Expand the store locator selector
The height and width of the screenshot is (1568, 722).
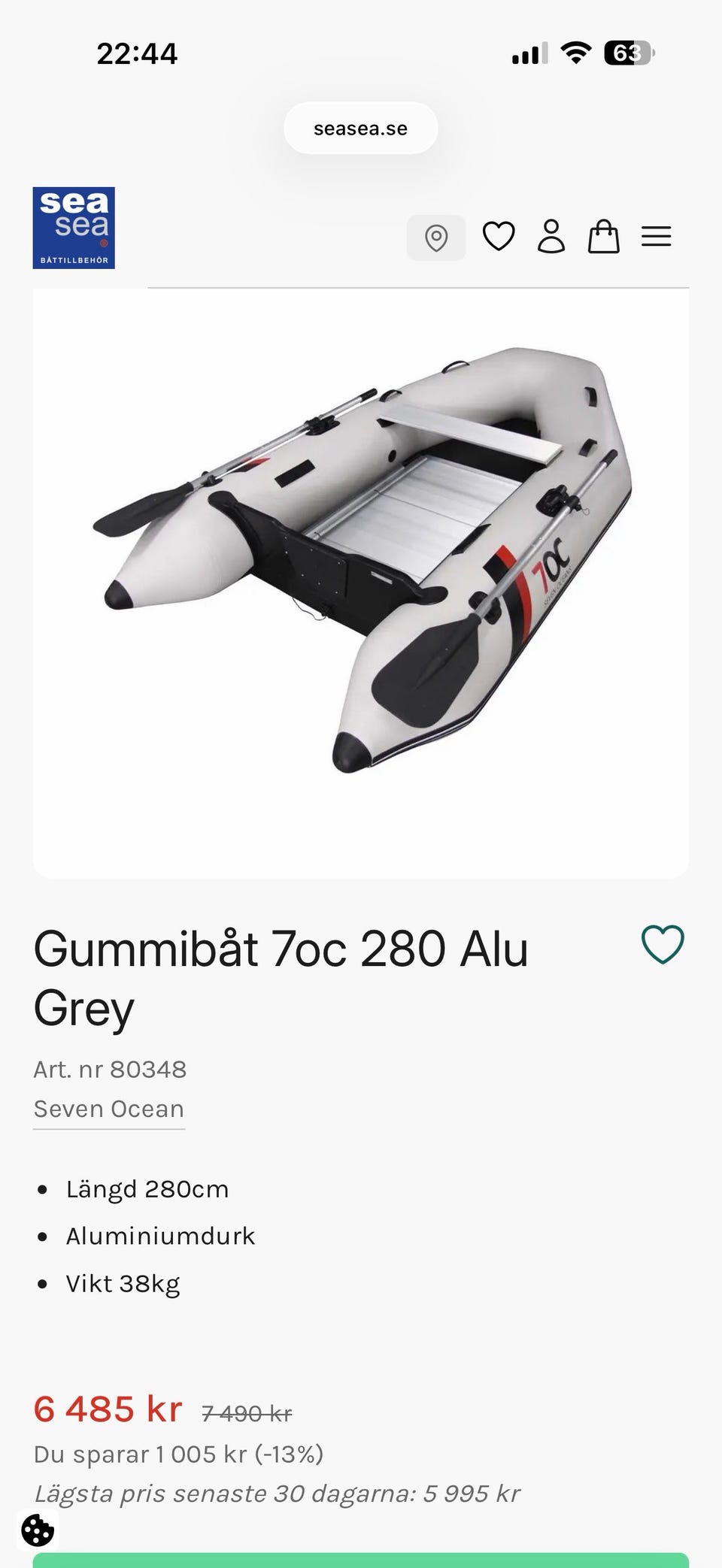click(436, 238)
